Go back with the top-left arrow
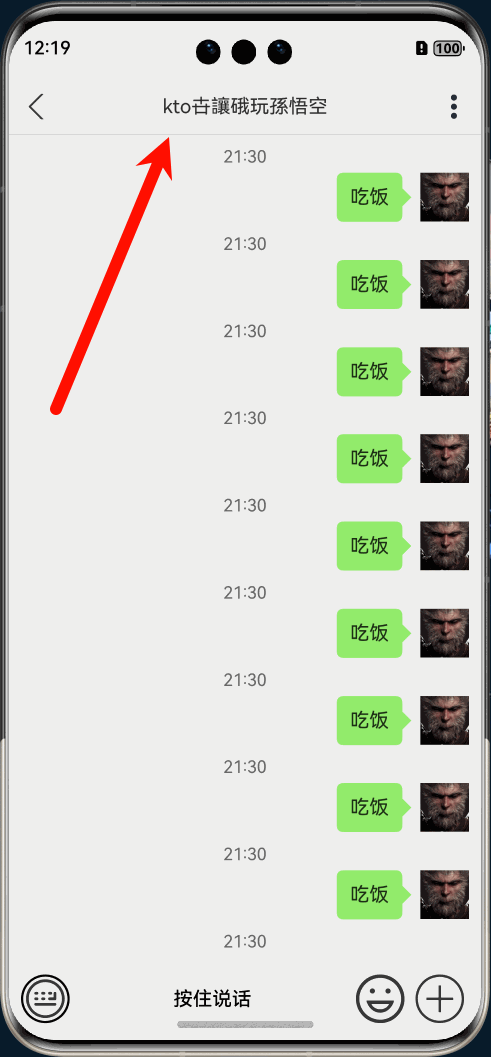This screenshot has width=491, height=1057. tap(36, 107)
